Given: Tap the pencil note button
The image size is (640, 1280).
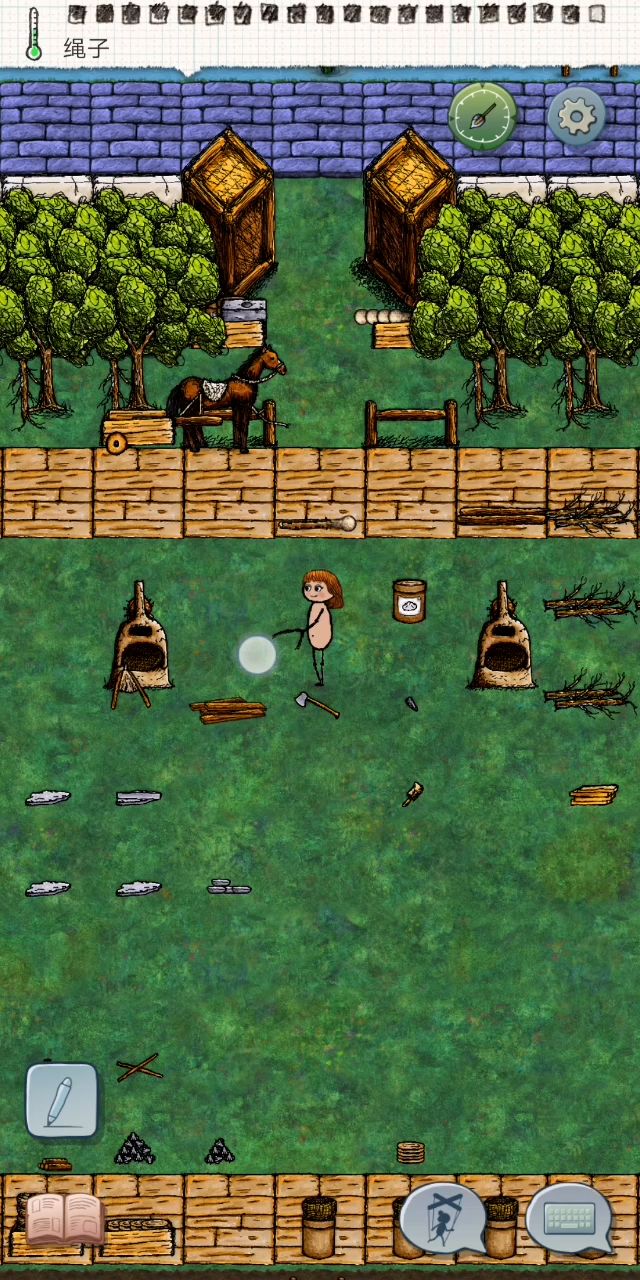Looking at the screenshot, I should [x=61, y=1100].
